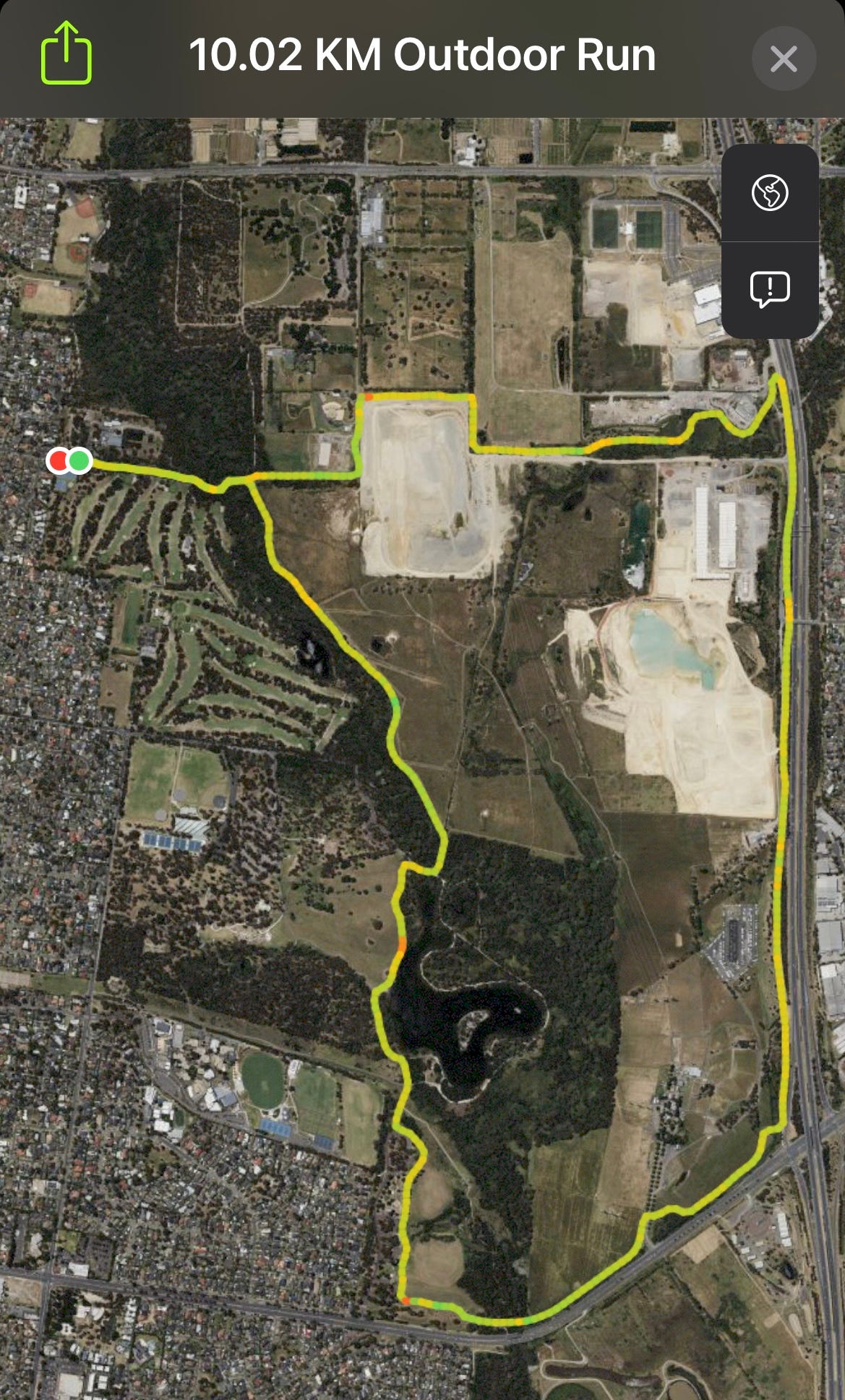Switch the map display mode
Image resolution: width=845 pixels, height=1400 pixels.
click(x=770, y=193)
